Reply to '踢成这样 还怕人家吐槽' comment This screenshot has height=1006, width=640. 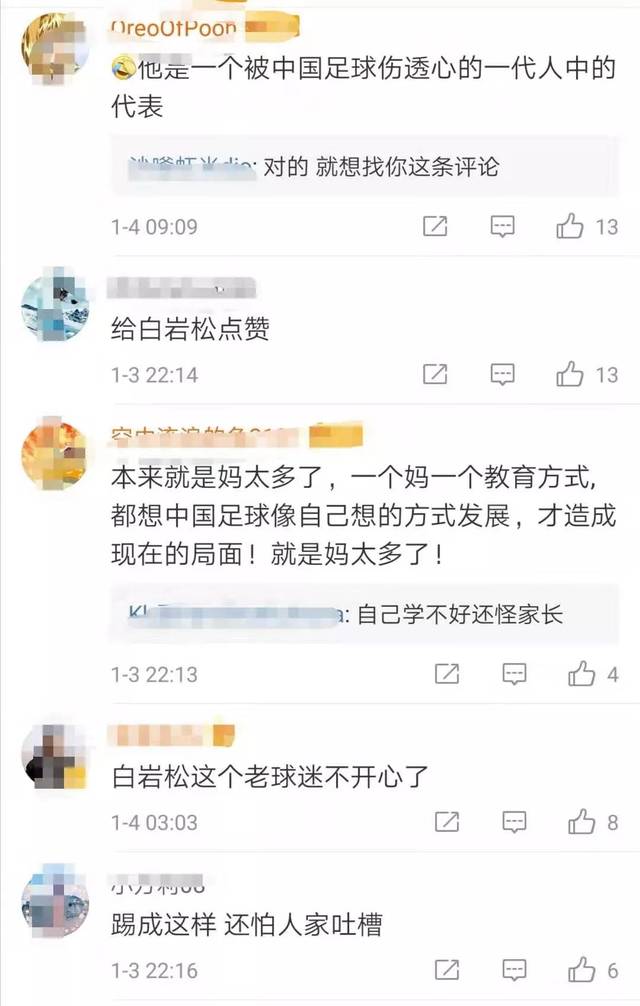pos(514,970)
